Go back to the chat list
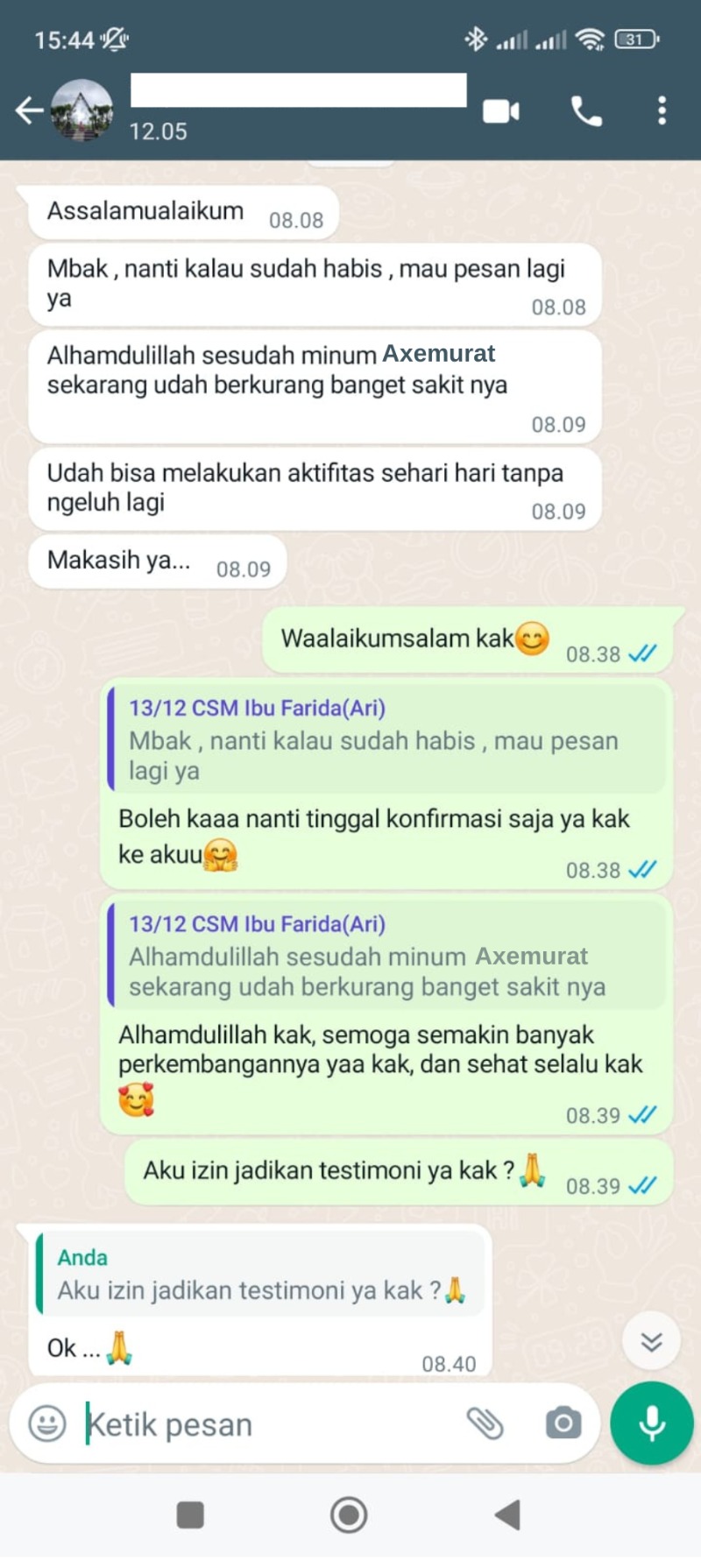 tap(29, 110)
